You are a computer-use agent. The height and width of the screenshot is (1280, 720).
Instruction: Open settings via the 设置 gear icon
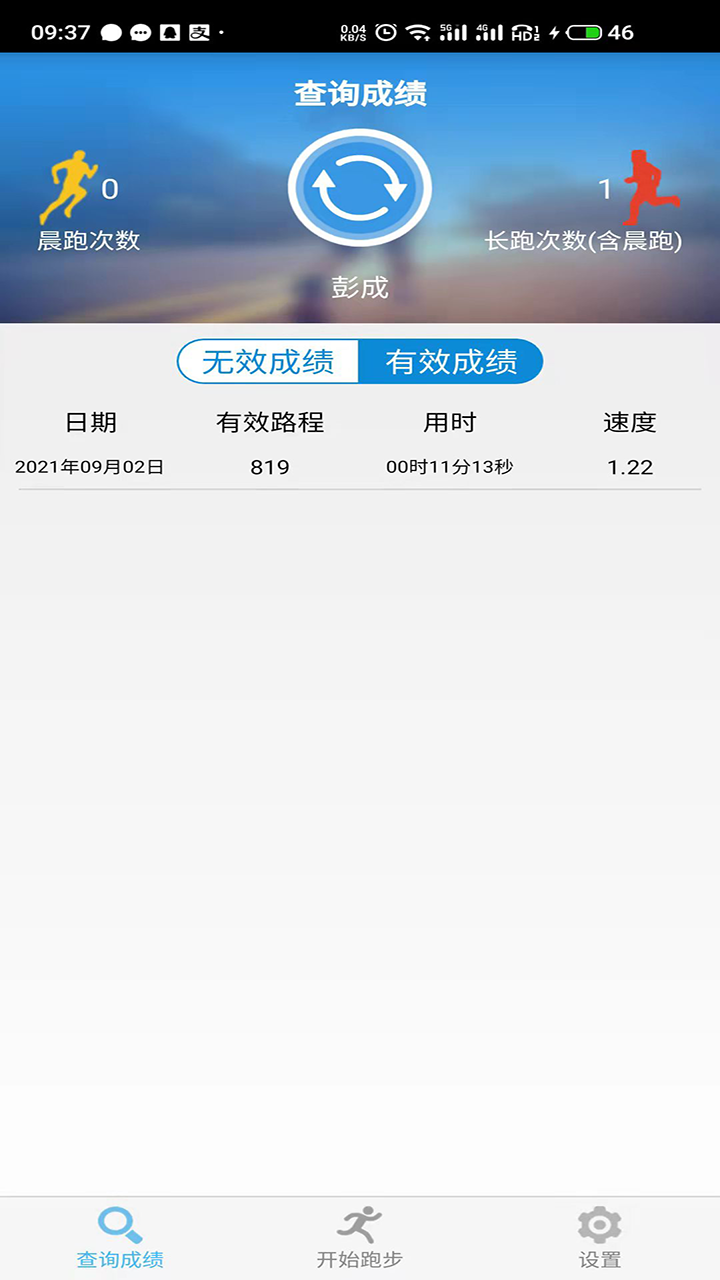click(598, 1222)
